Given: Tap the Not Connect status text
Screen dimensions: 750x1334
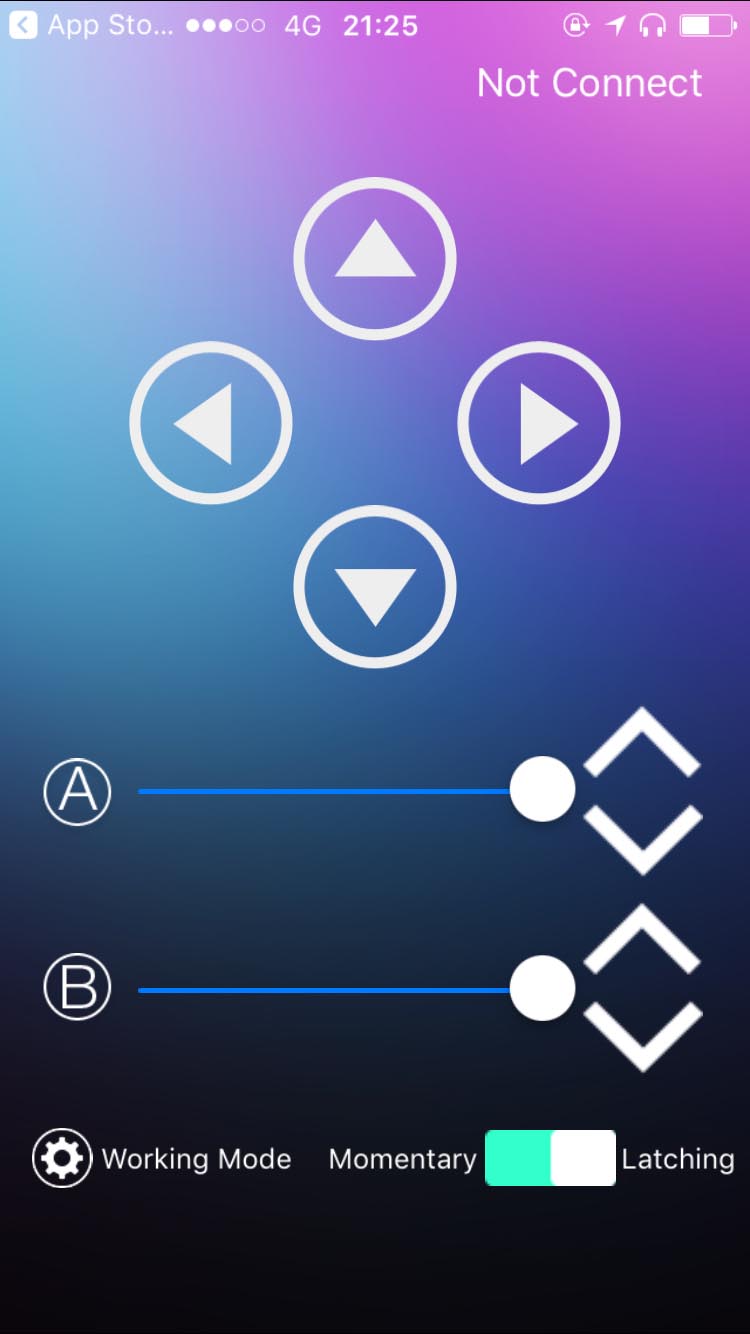Looking at the screenshot, I should pyautogui.click(x=589, y=83).
